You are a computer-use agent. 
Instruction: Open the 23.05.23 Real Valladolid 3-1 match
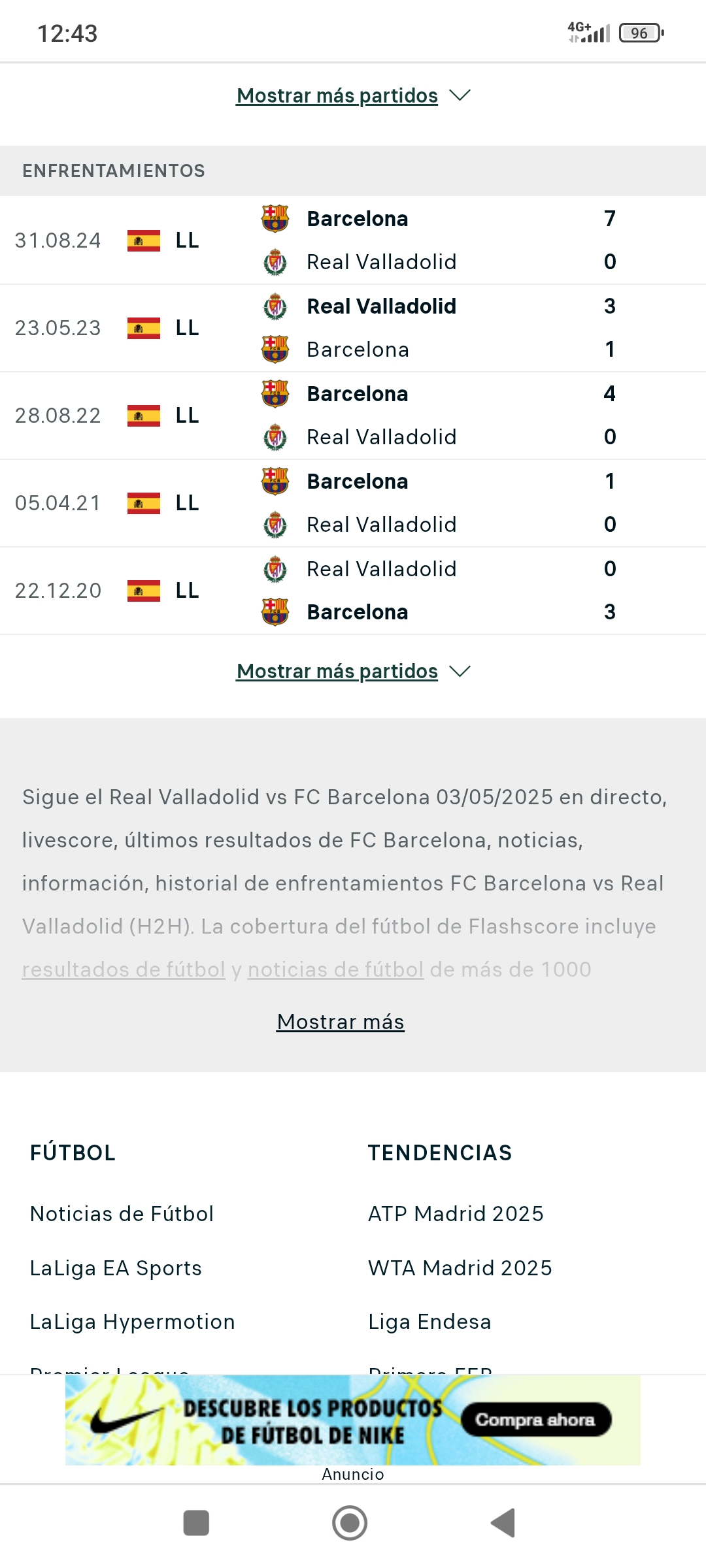(x=353, y=328)
